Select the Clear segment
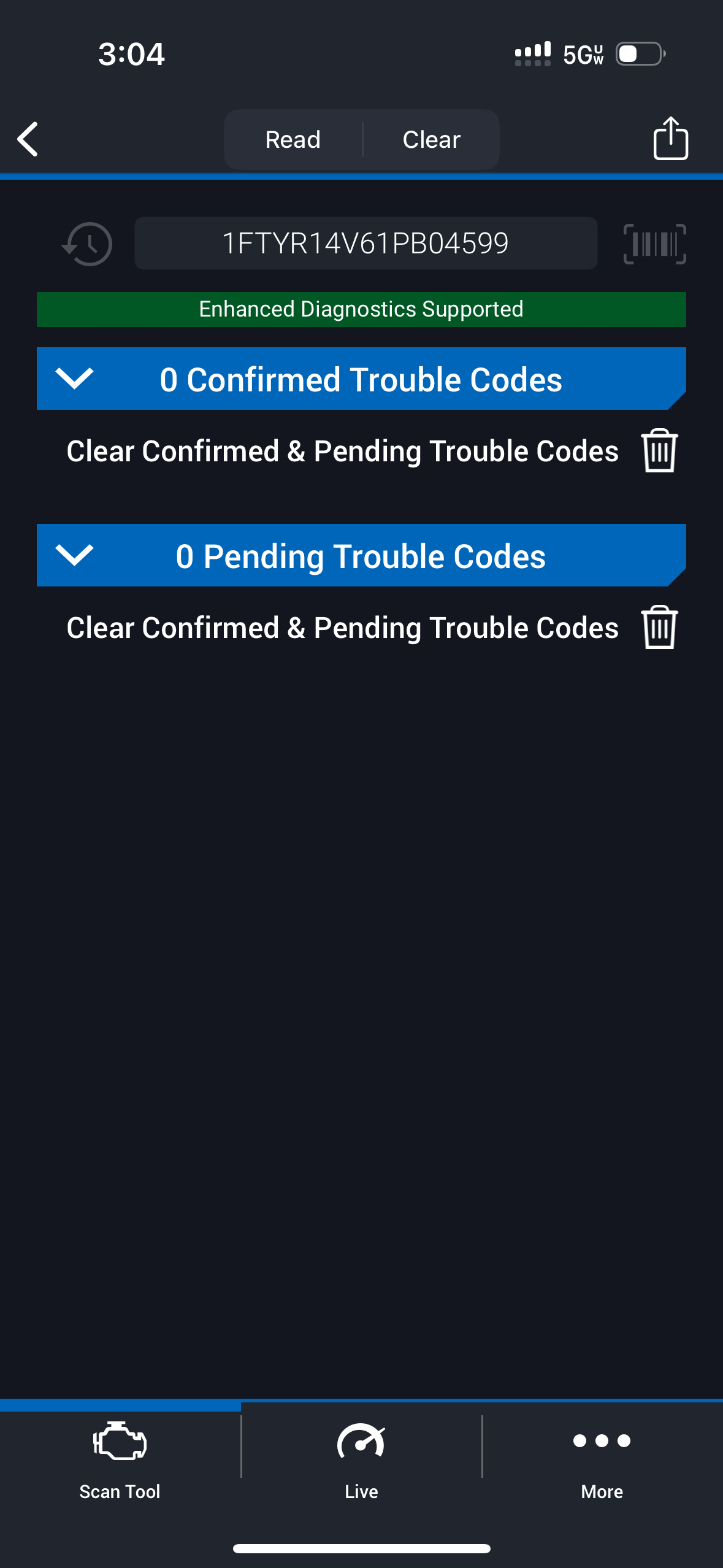The width and height of the screenshot is (723, 1568). point(431,140)
